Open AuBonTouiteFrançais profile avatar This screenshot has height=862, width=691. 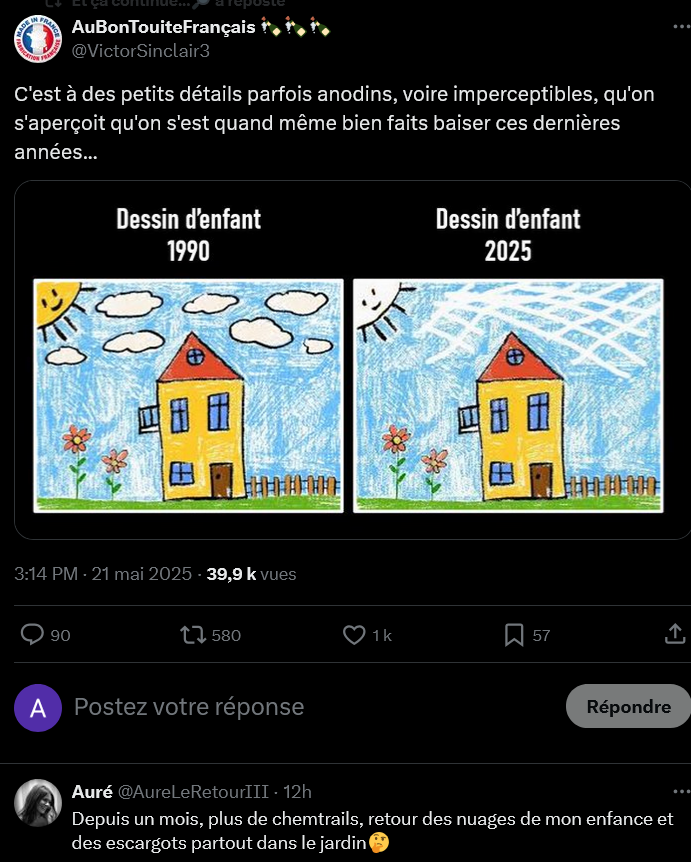38,39
